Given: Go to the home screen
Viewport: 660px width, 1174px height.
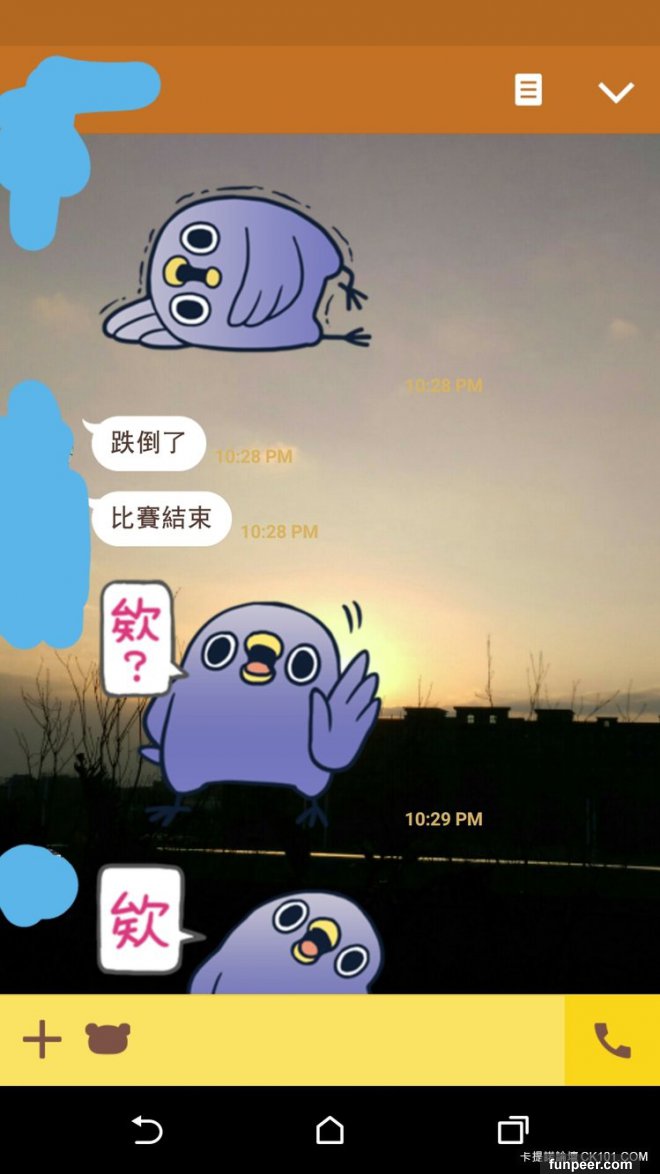Looking at the screenshot, I should 330,1130.
